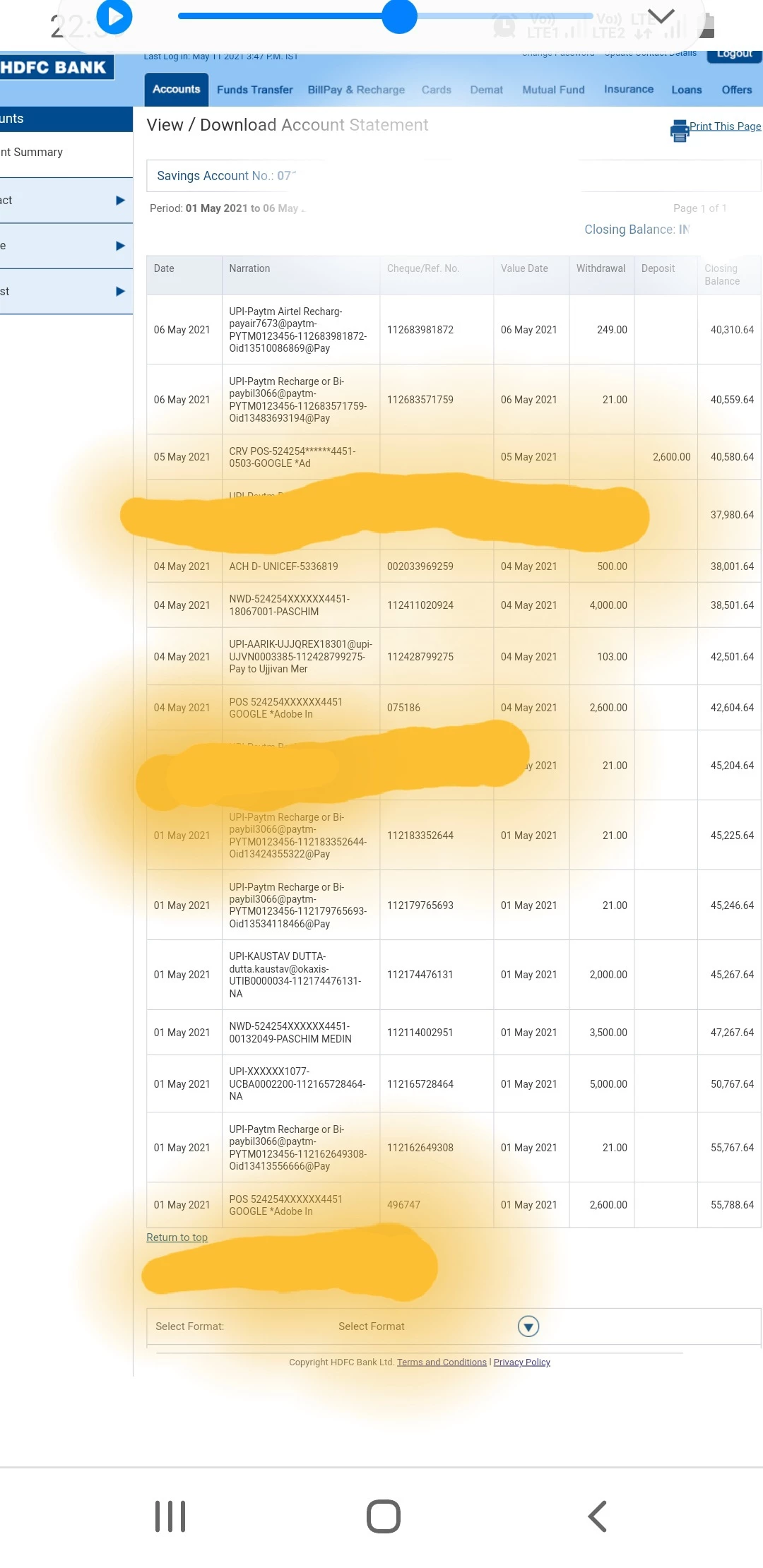Check the Offers tab

click(736, 90)
